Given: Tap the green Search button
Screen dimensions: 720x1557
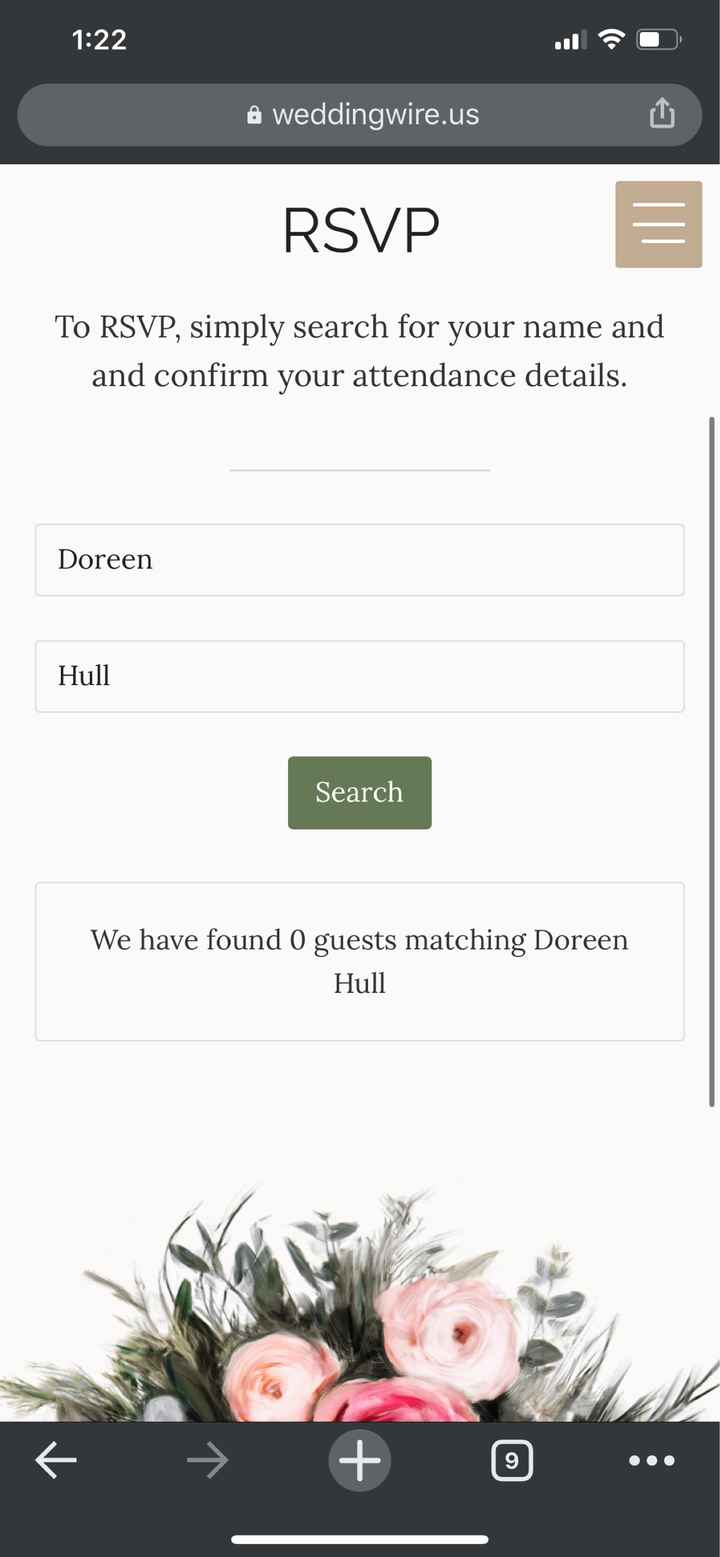Looking at the screenshot, I should point(359,792).
